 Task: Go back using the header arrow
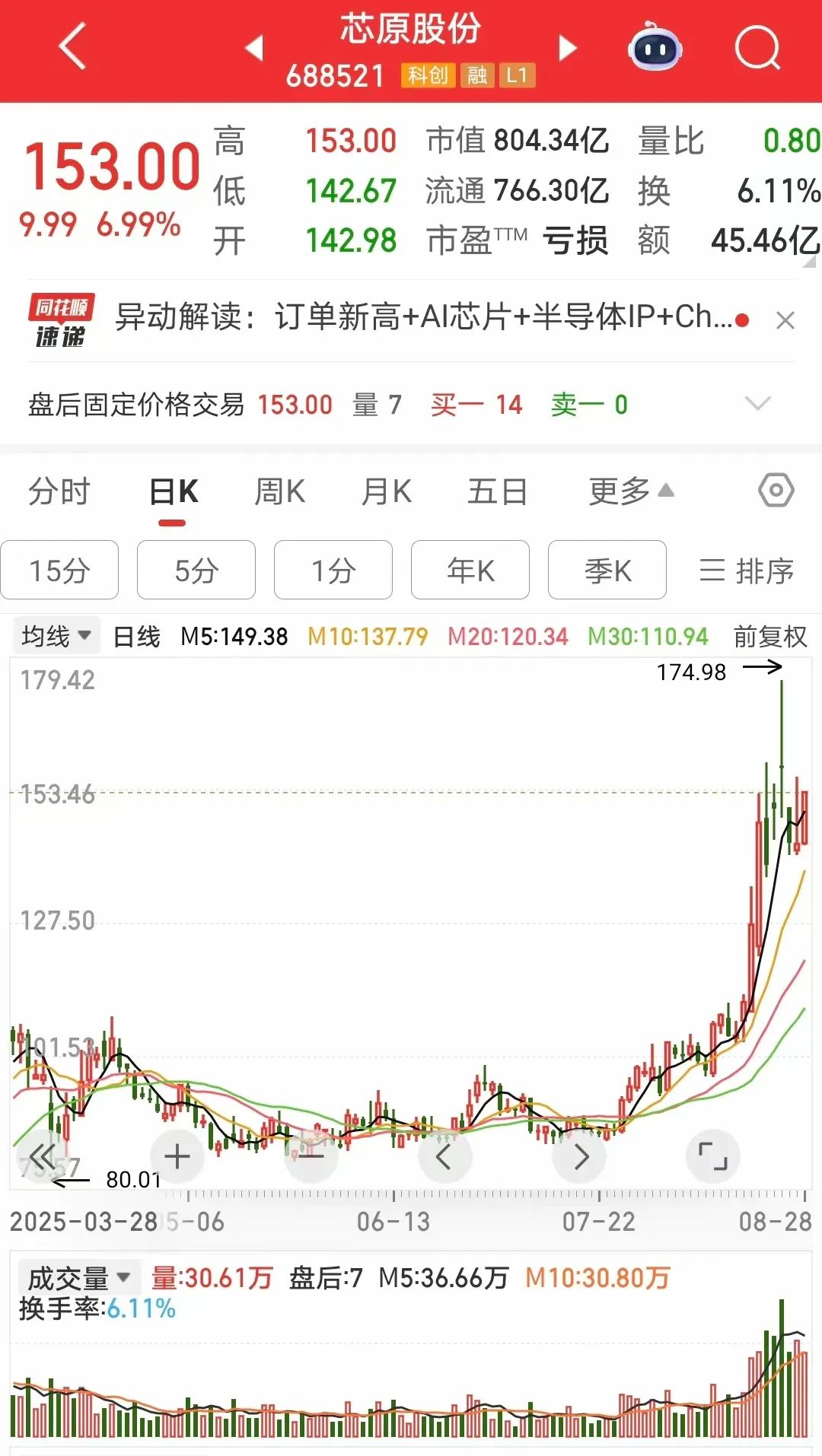point(72,47)
